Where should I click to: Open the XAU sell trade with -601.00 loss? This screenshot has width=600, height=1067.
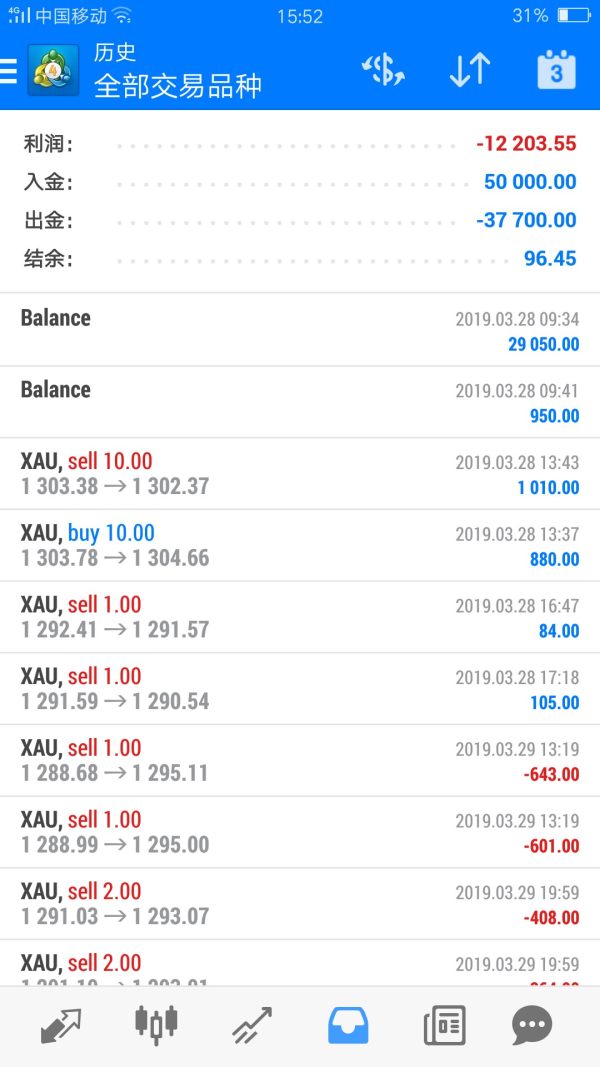click(x=300, y=832)
